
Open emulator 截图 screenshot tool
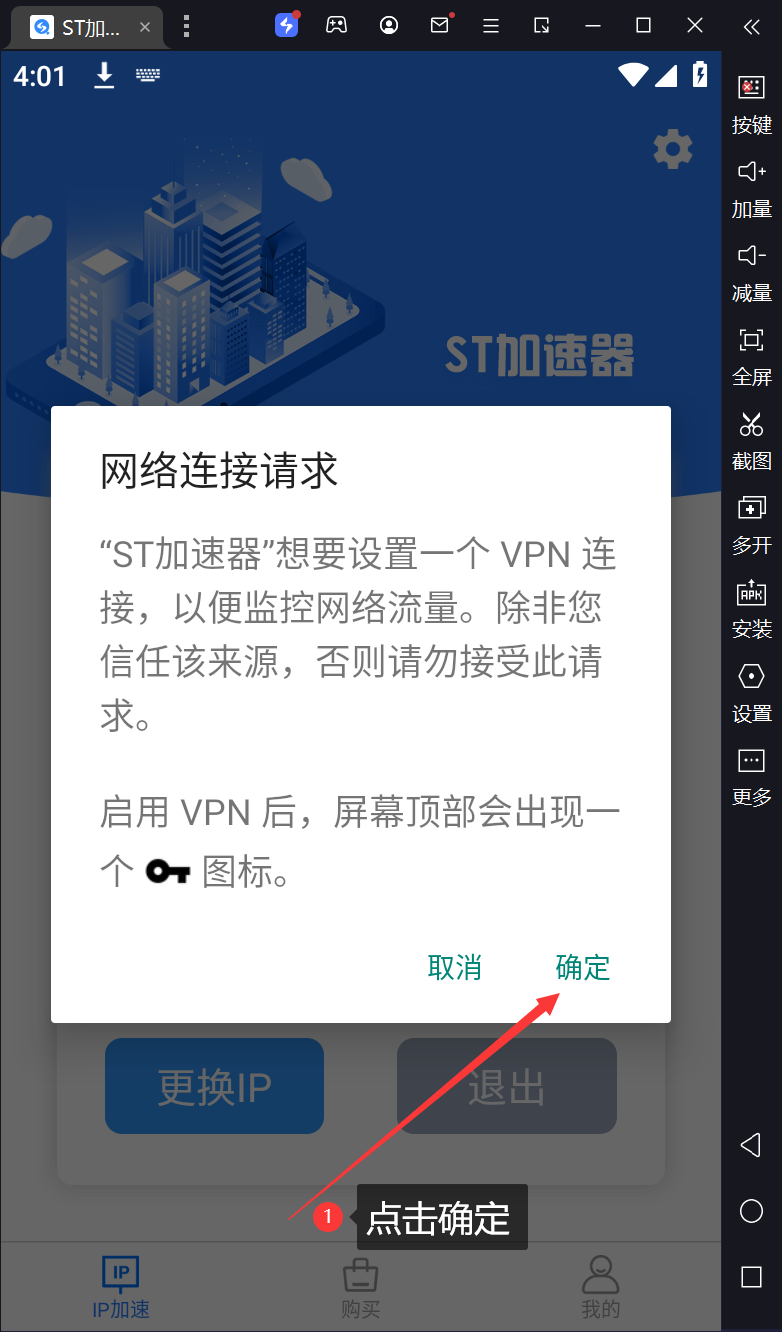751,438
